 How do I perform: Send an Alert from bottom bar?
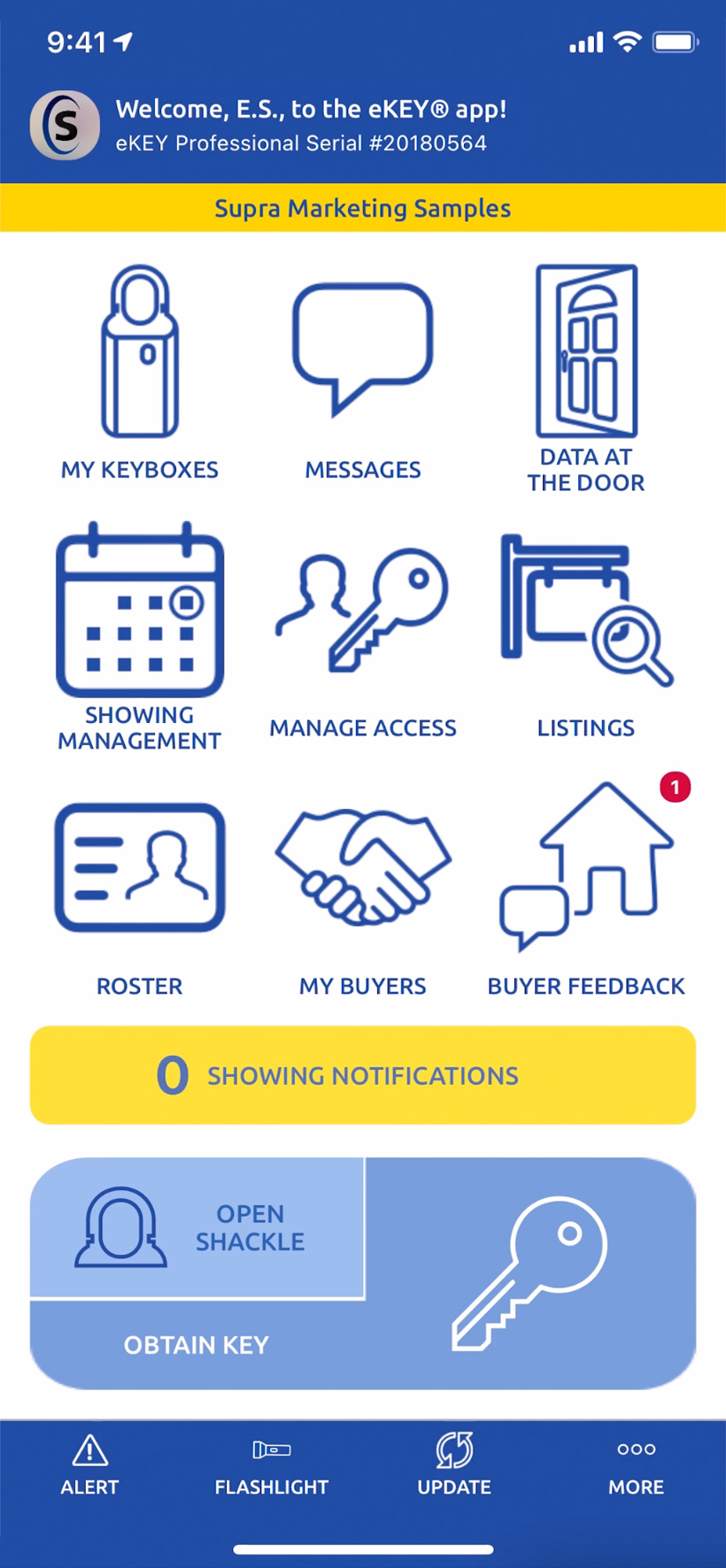89,1465
